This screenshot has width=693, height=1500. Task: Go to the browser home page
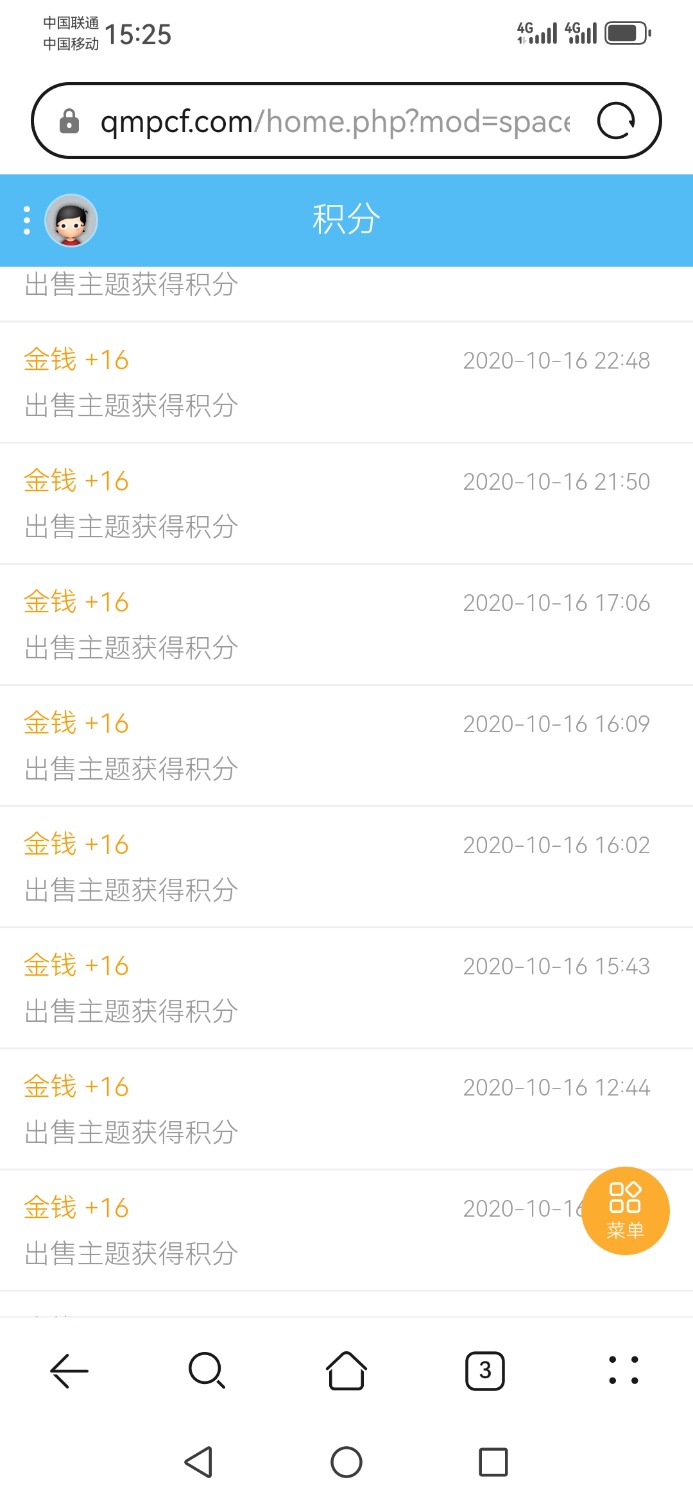346,1371
